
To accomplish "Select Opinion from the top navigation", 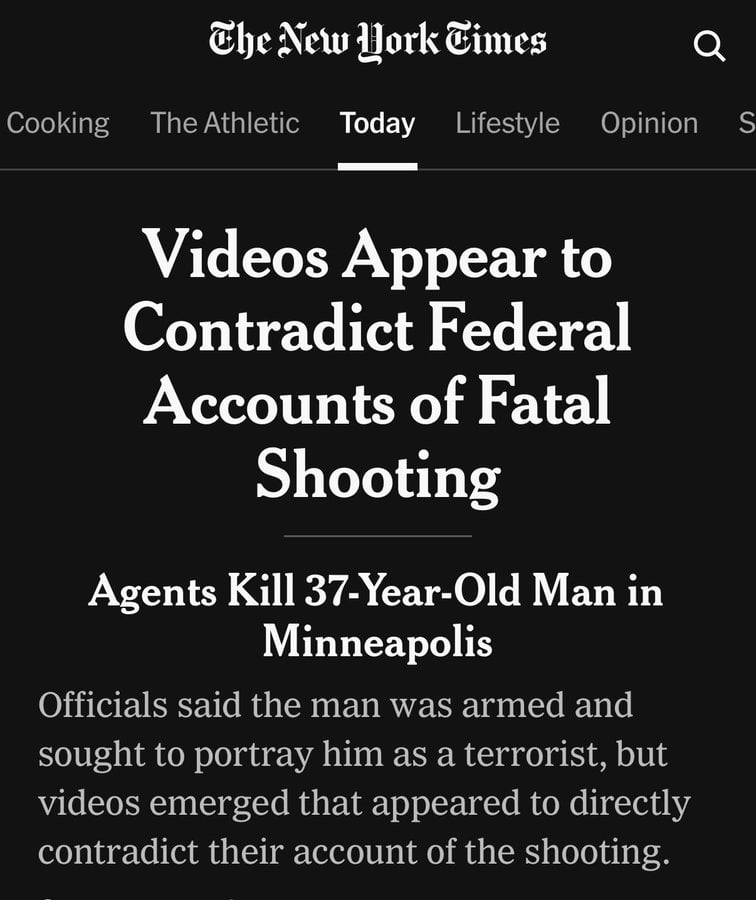I will (x=648, y=123).
